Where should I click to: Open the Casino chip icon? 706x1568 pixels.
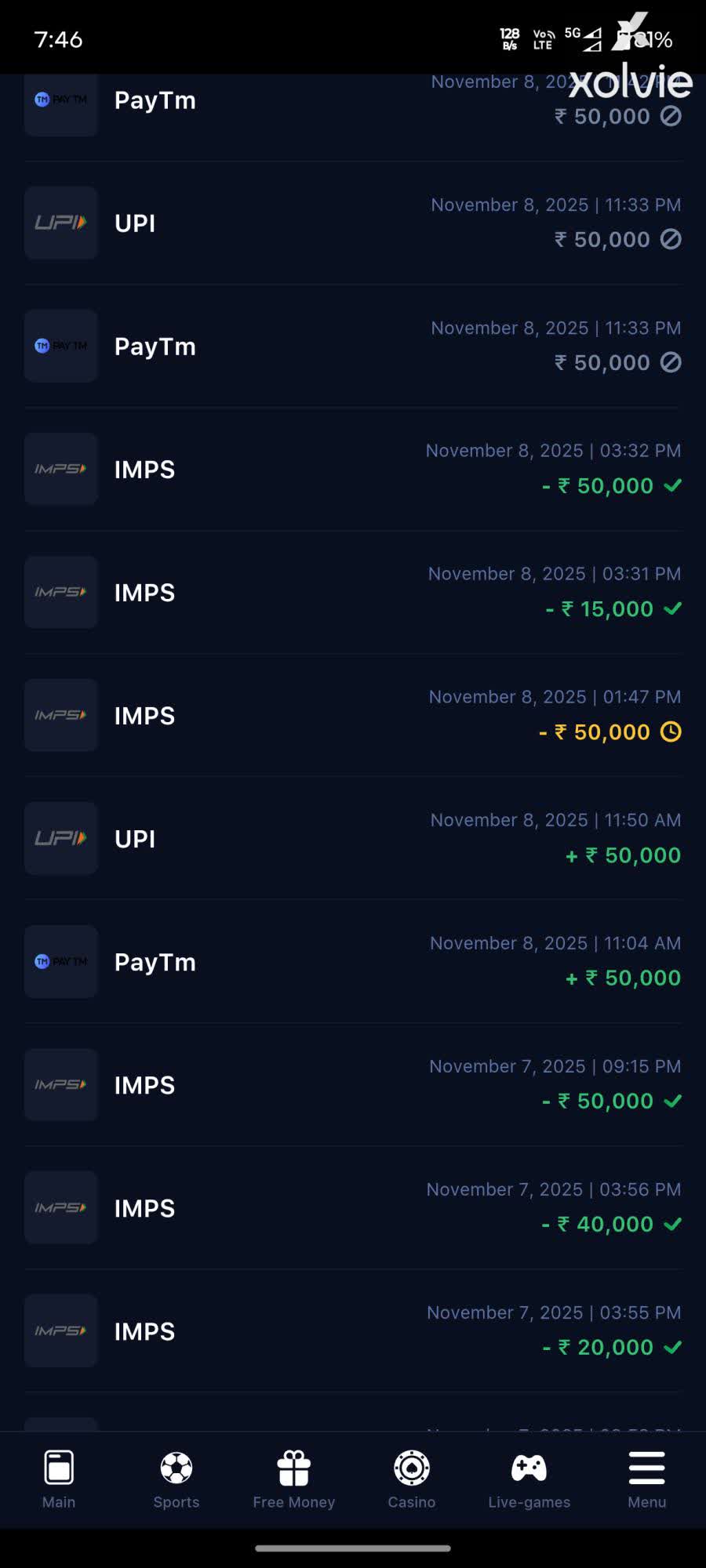click(411, 1468)
